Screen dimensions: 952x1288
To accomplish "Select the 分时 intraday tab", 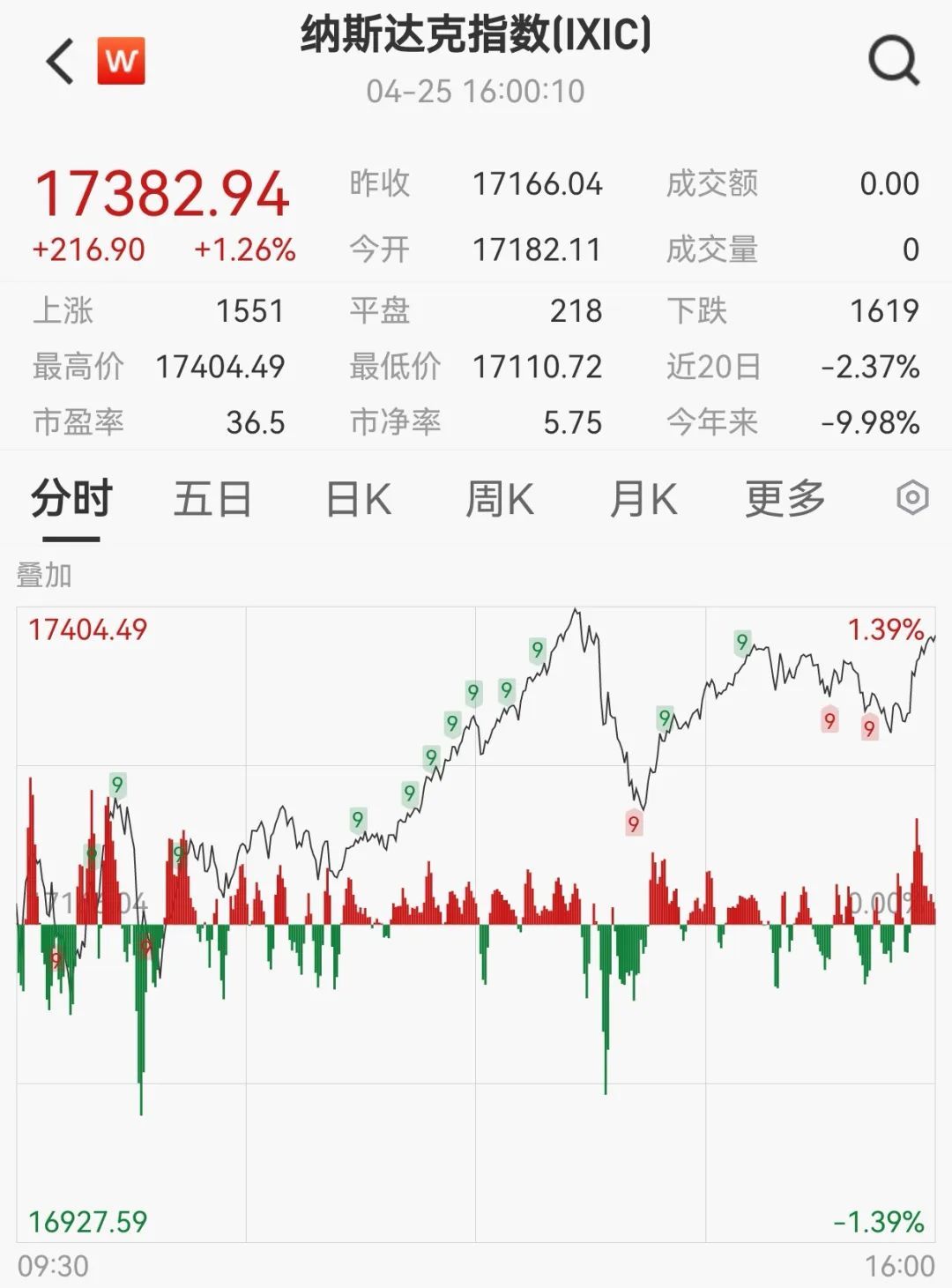I will coord(71,499).
